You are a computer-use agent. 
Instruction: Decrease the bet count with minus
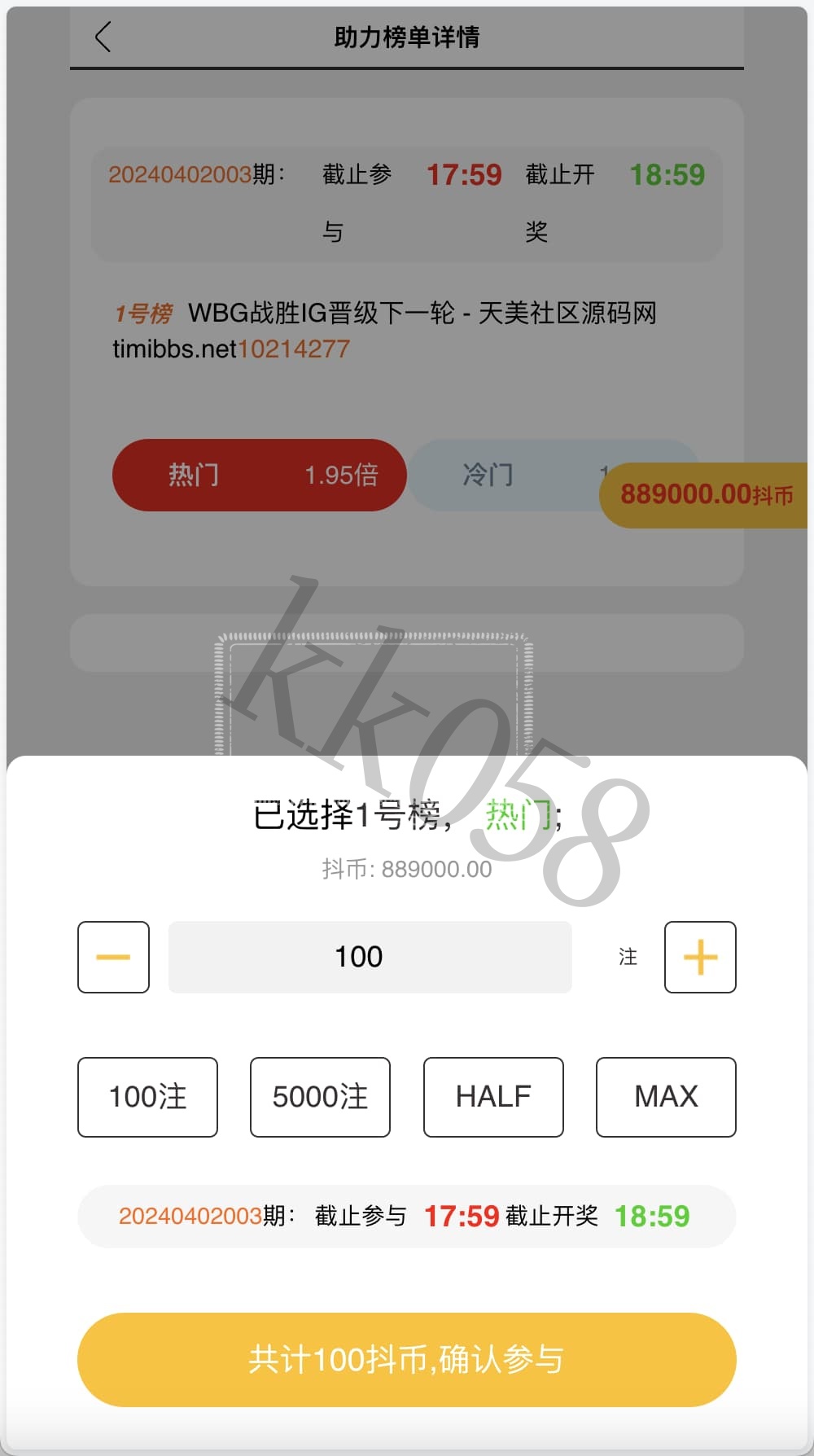tap(113, 957)
